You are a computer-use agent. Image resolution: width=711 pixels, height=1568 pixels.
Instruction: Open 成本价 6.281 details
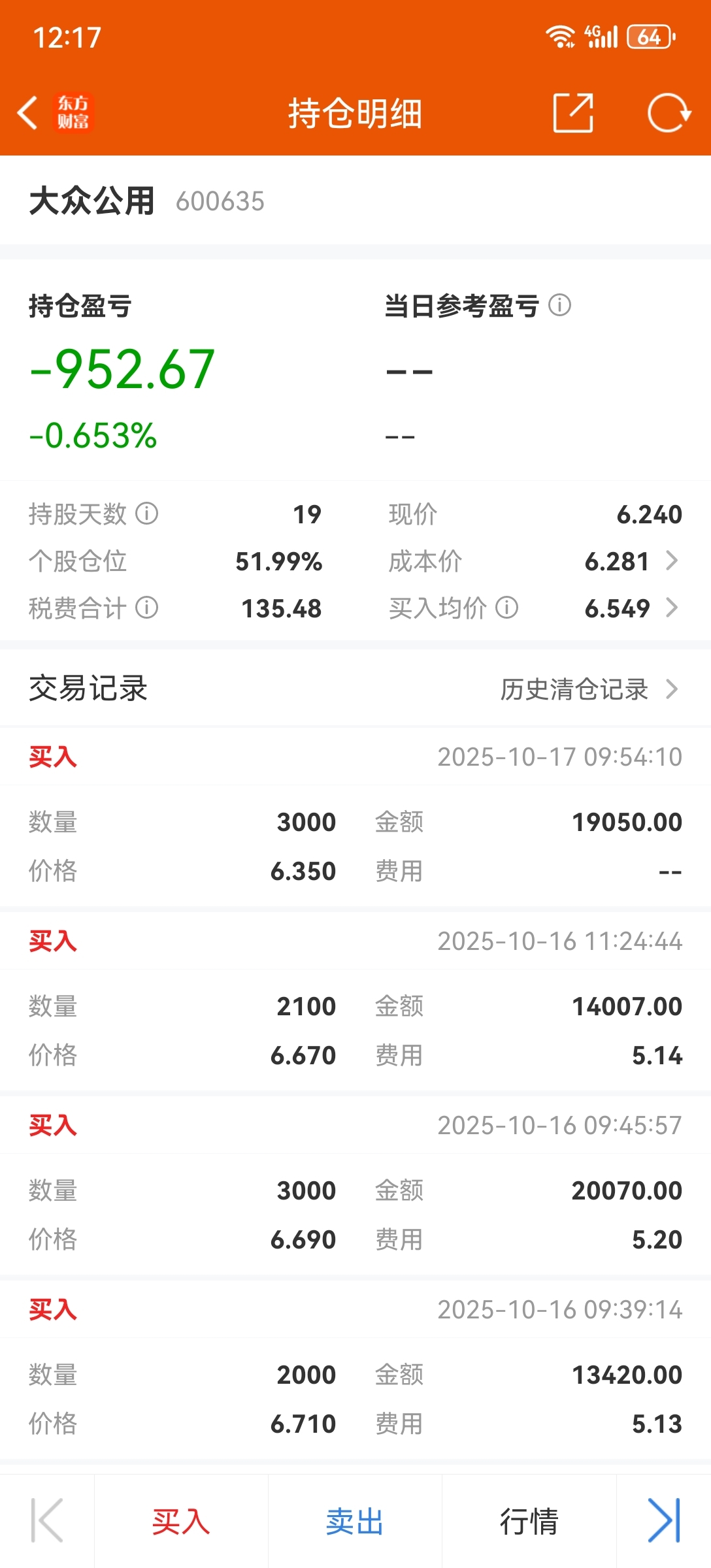(x=631, y=561)
